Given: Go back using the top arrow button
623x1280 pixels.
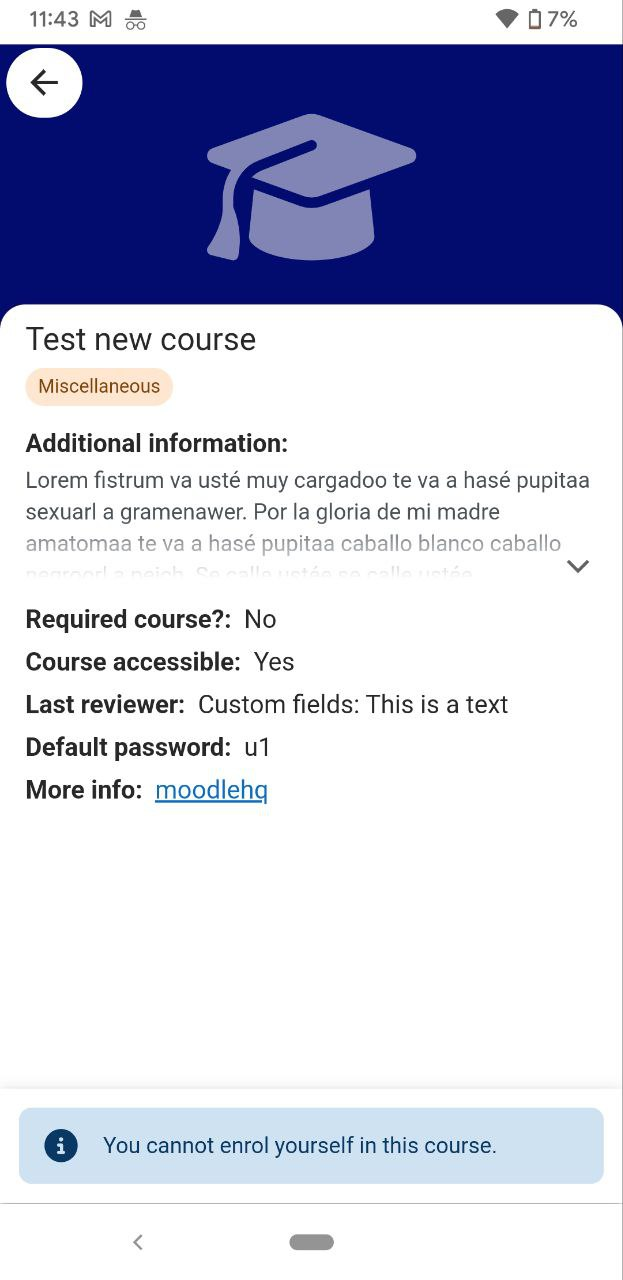Looking at the screenshot, I should 44,82.
